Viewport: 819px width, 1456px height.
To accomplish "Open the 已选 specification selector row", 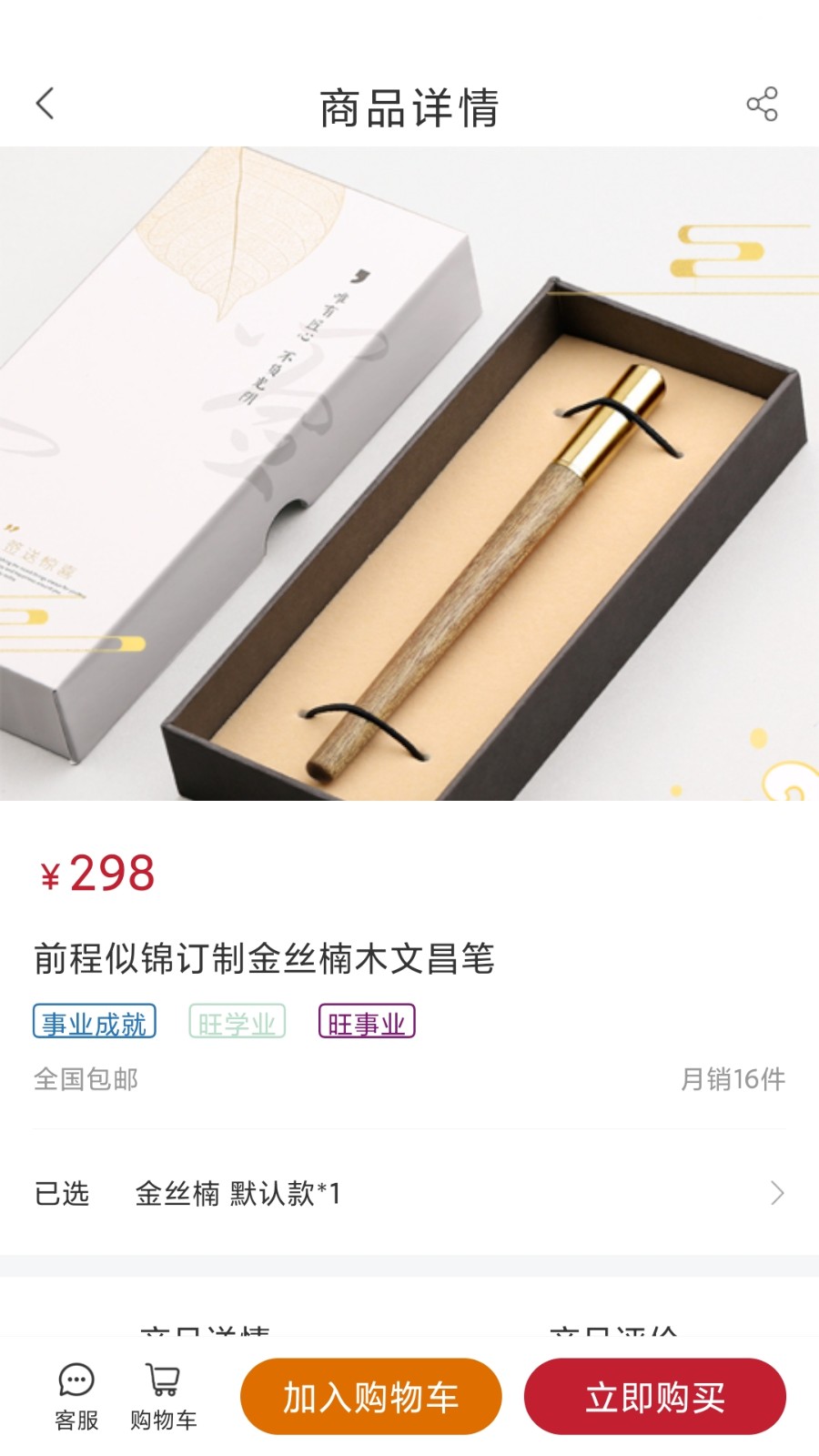I will click(409, 1193).
